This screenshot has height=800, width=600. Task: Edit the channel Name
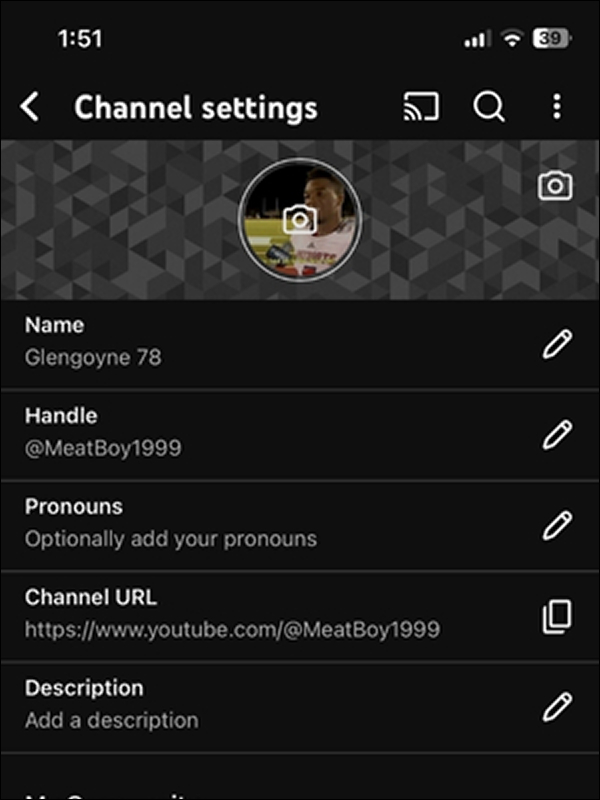557,344
